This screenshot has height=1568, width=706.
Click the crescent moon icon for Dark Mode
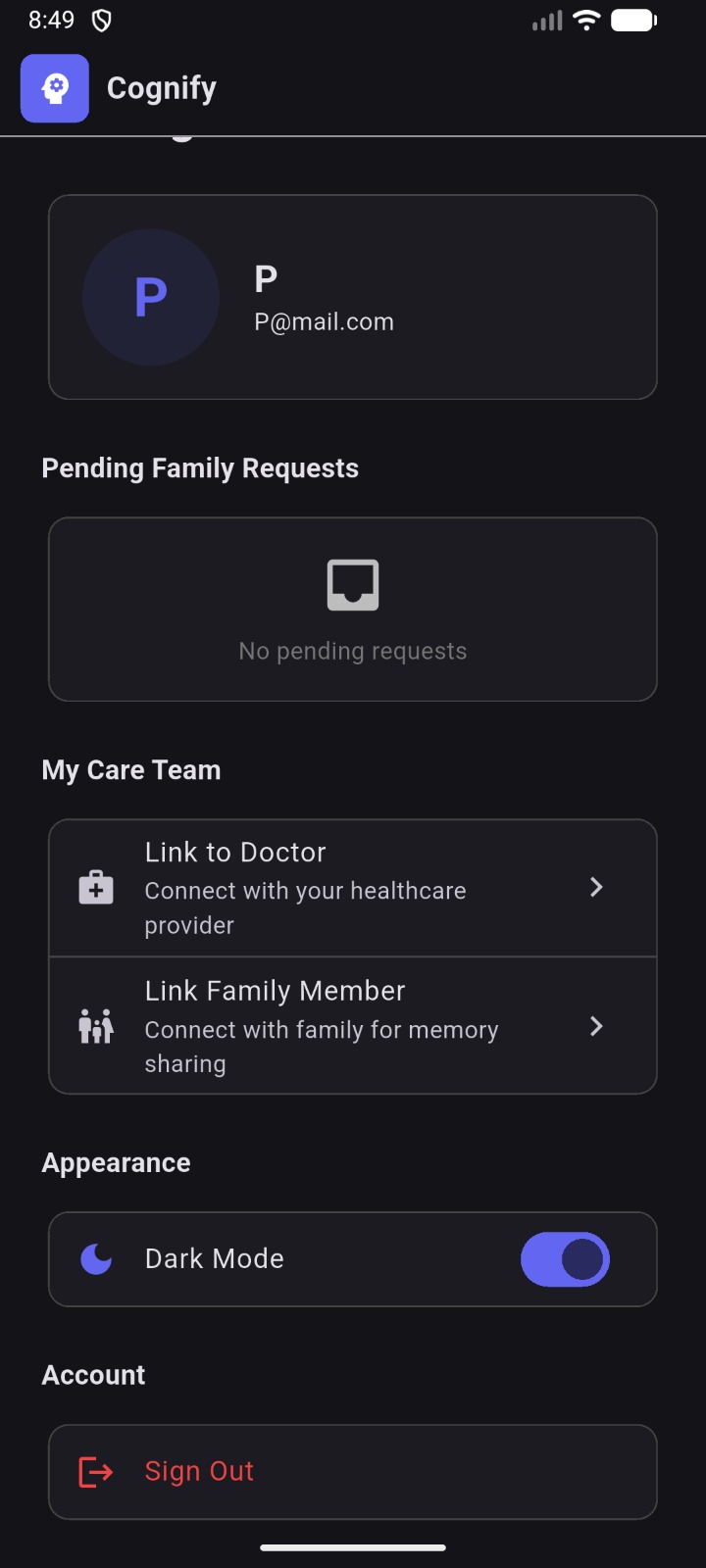95,1258
